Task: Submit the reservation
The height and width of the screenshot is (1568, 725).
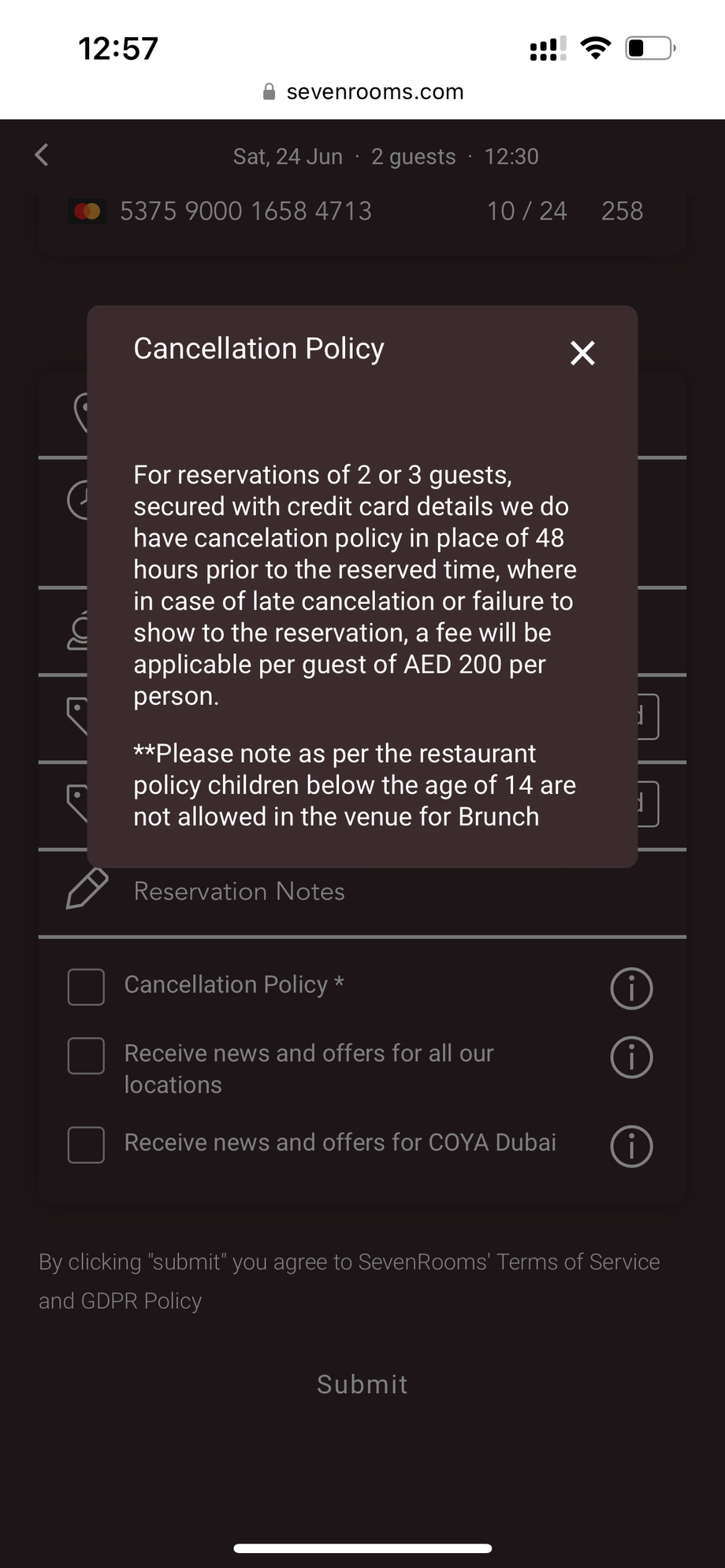Action: (x=362, y=1384)
